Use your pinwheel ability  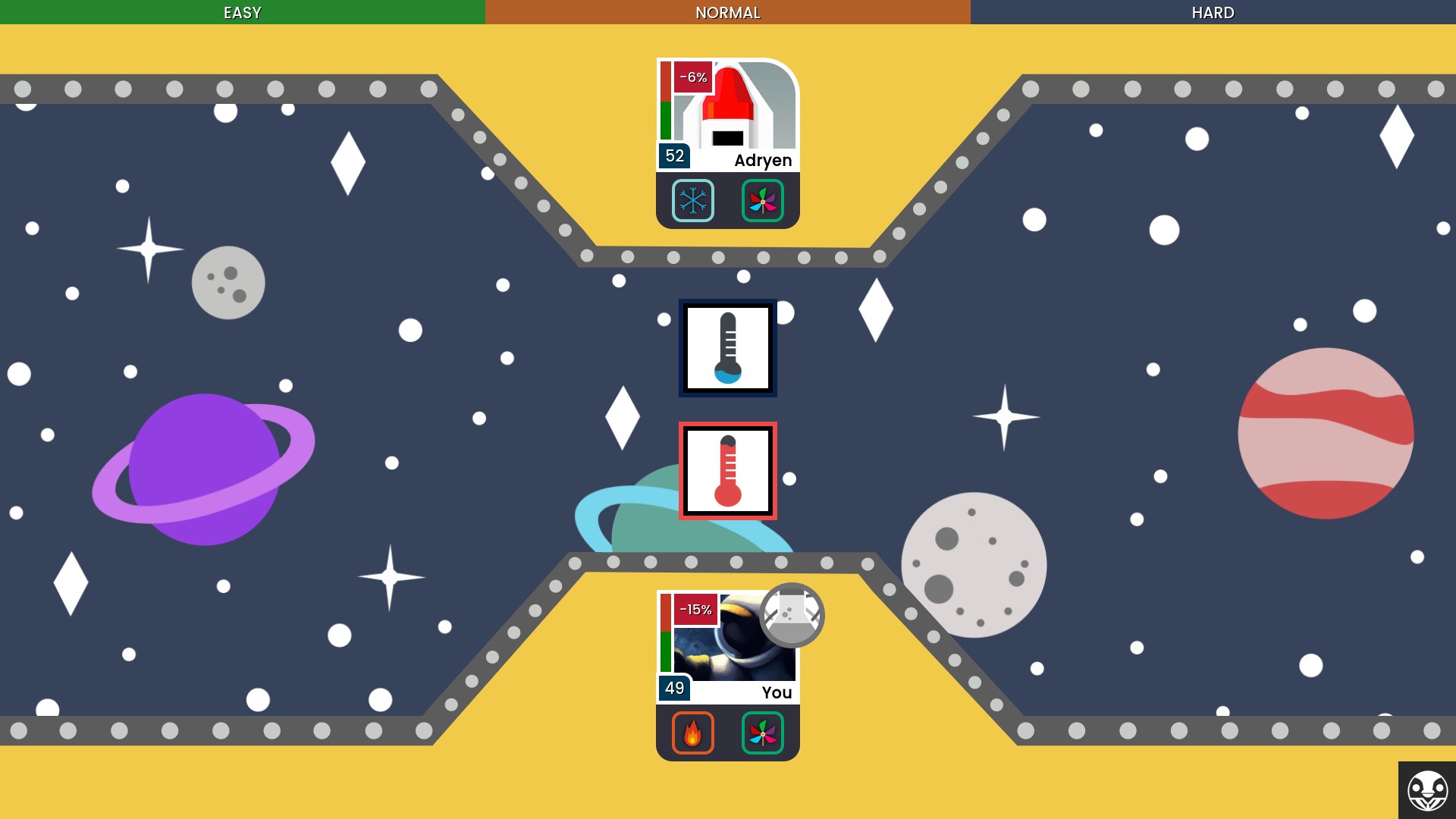[x=762, y=733]
